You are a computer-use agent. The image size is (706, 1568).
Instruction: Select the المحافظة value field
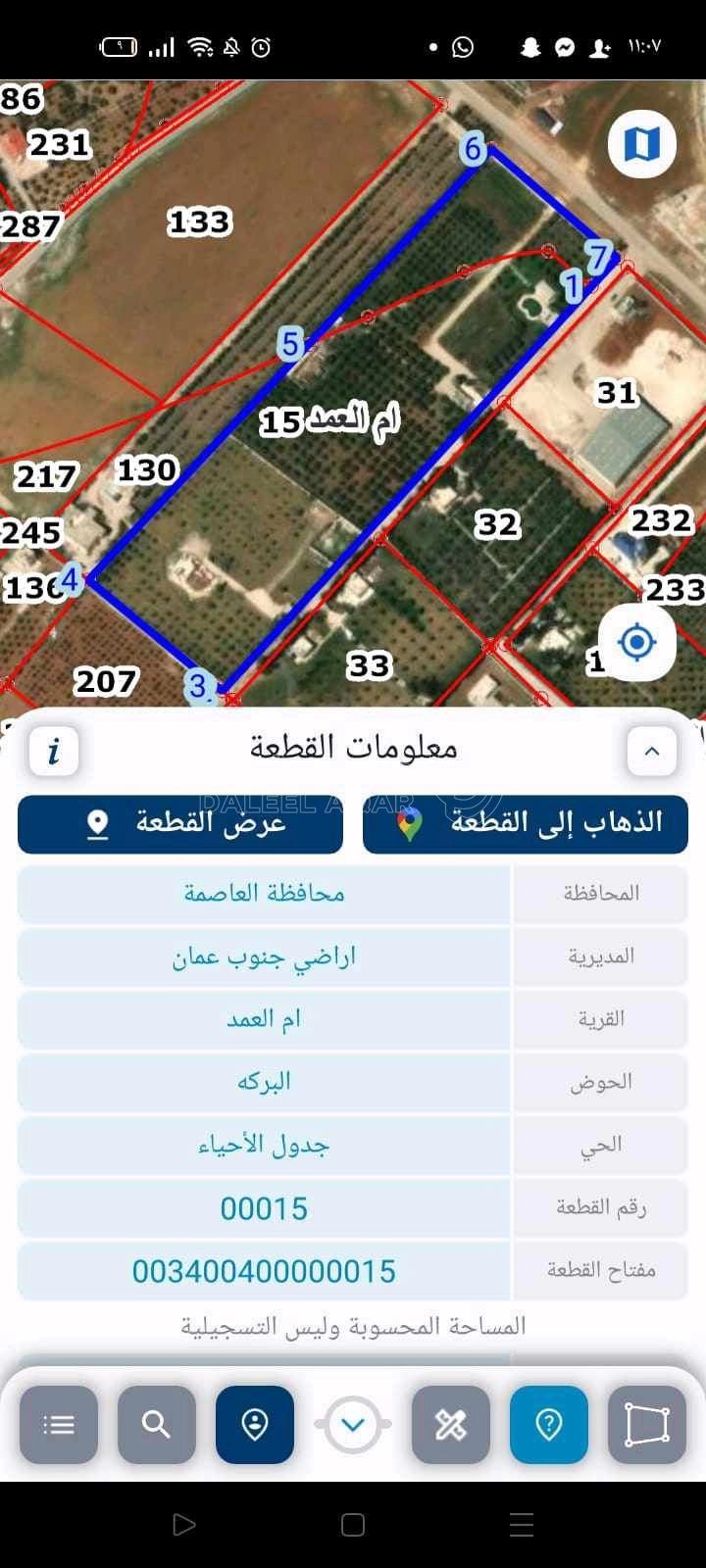tap(263, 893)
